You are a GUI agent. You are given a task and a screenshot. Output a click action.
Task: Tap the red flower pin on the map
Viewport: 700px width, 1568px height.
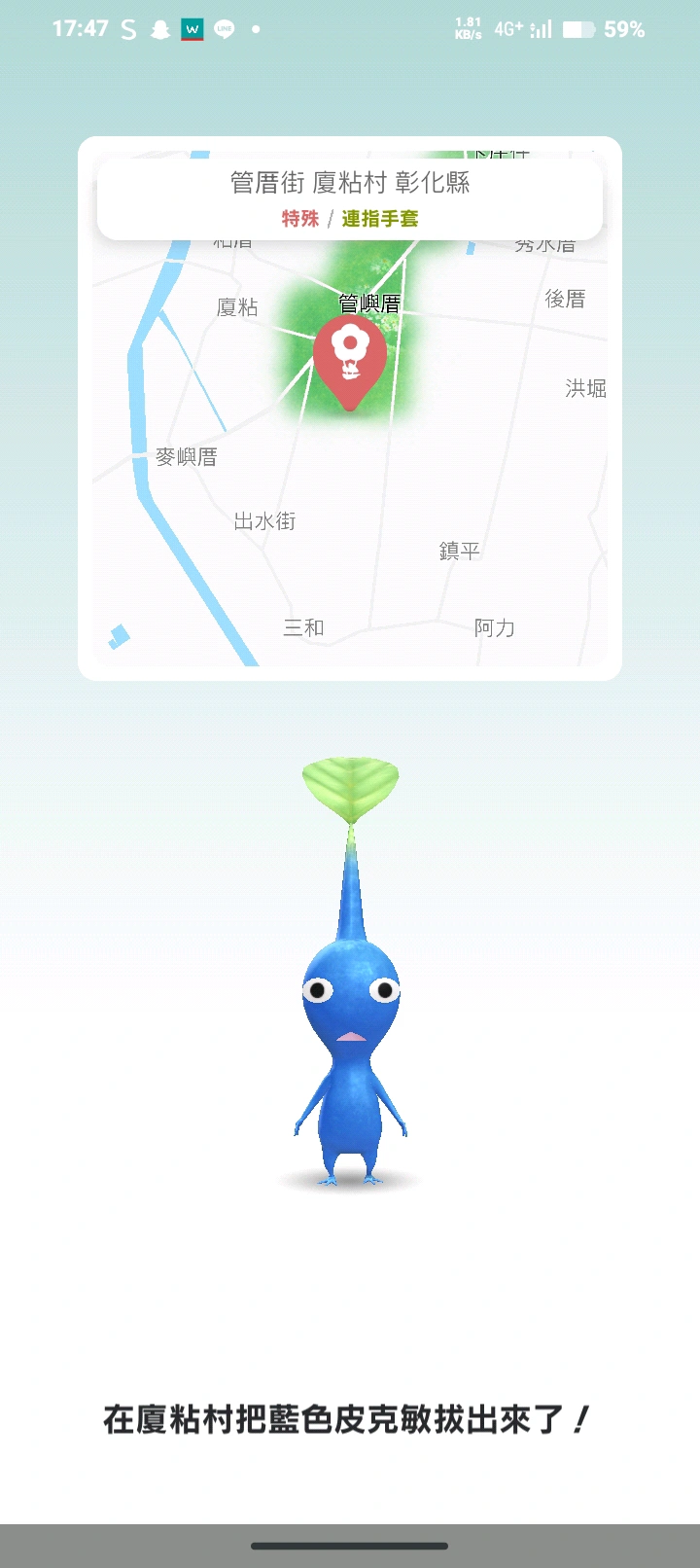(x=350, y=358)
